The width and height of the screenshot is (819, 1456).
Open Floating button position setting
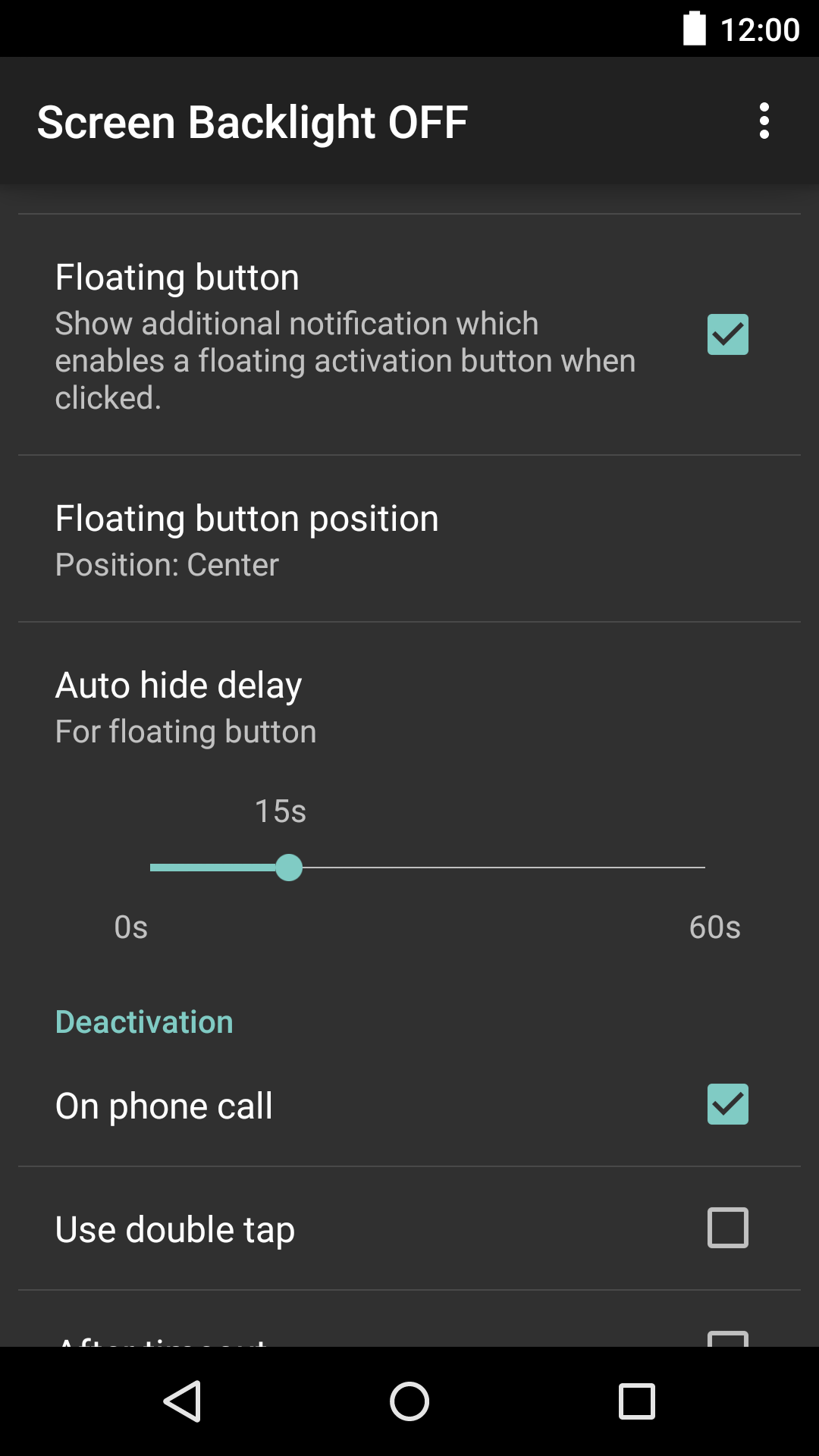[409, 539]
